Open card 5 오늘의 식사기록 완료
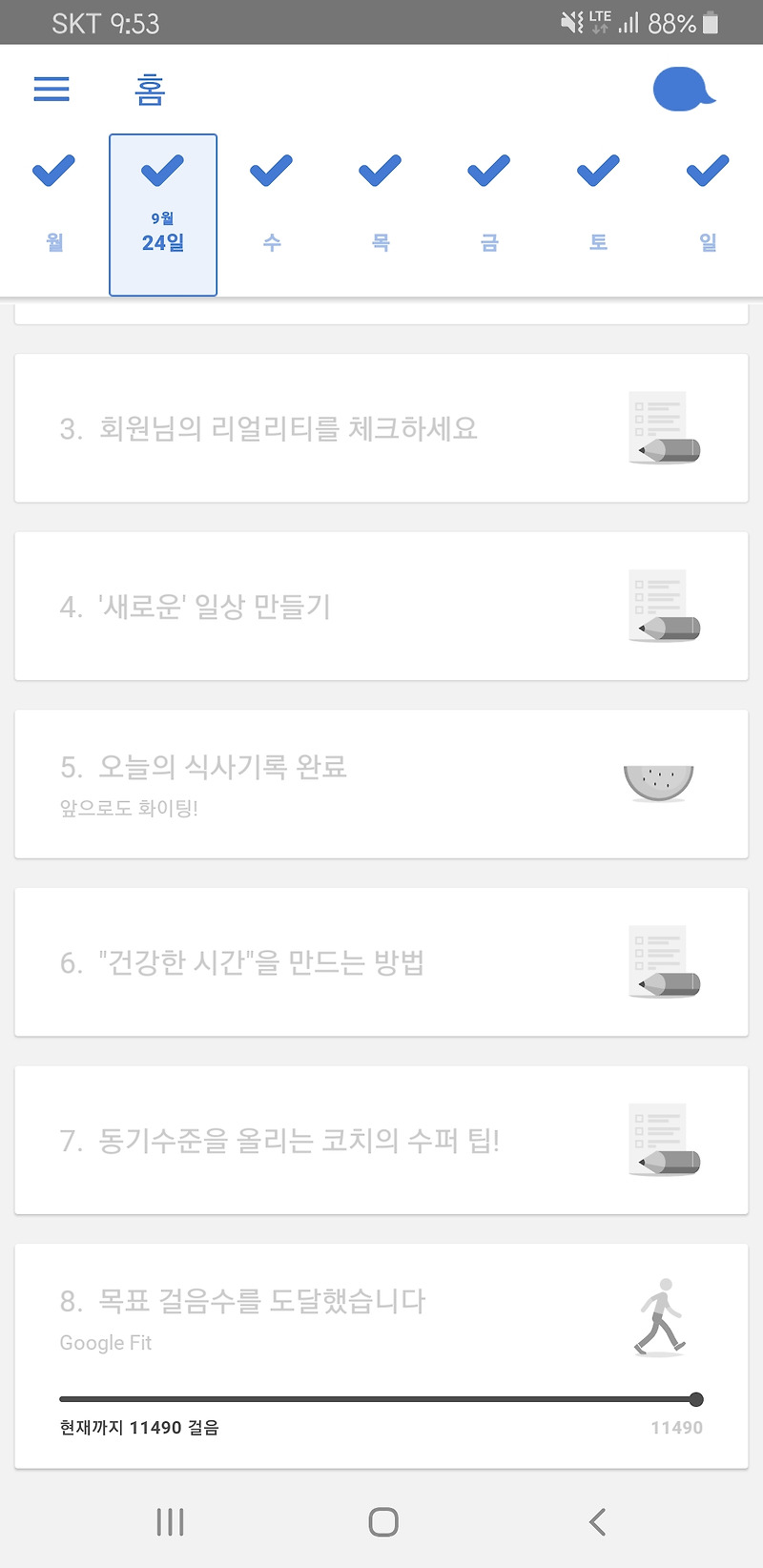This screenshot has width=763, height=1568. (x=381, y=784)
